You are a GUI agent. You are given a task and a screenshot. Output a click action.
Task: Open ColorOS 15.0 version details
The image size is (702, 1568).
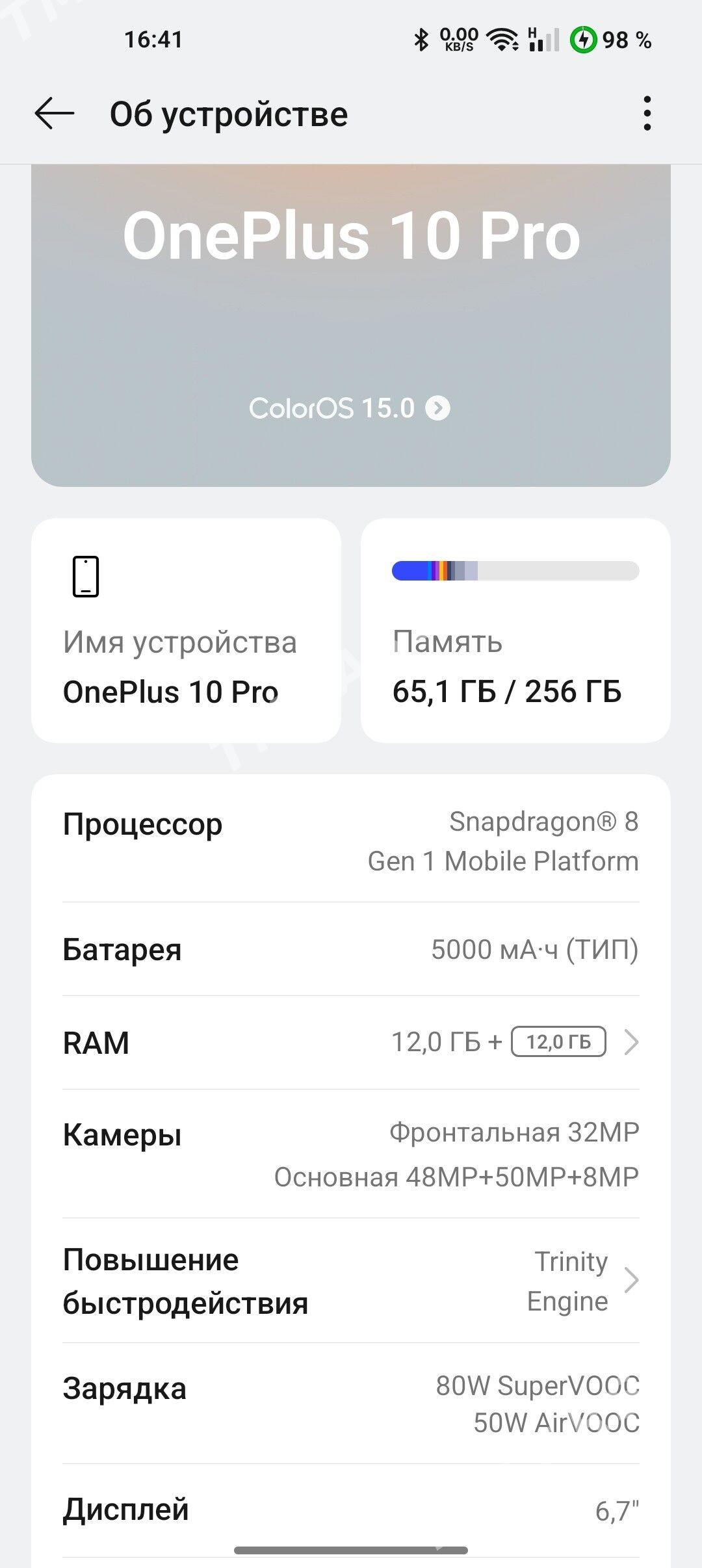(350, 408)
